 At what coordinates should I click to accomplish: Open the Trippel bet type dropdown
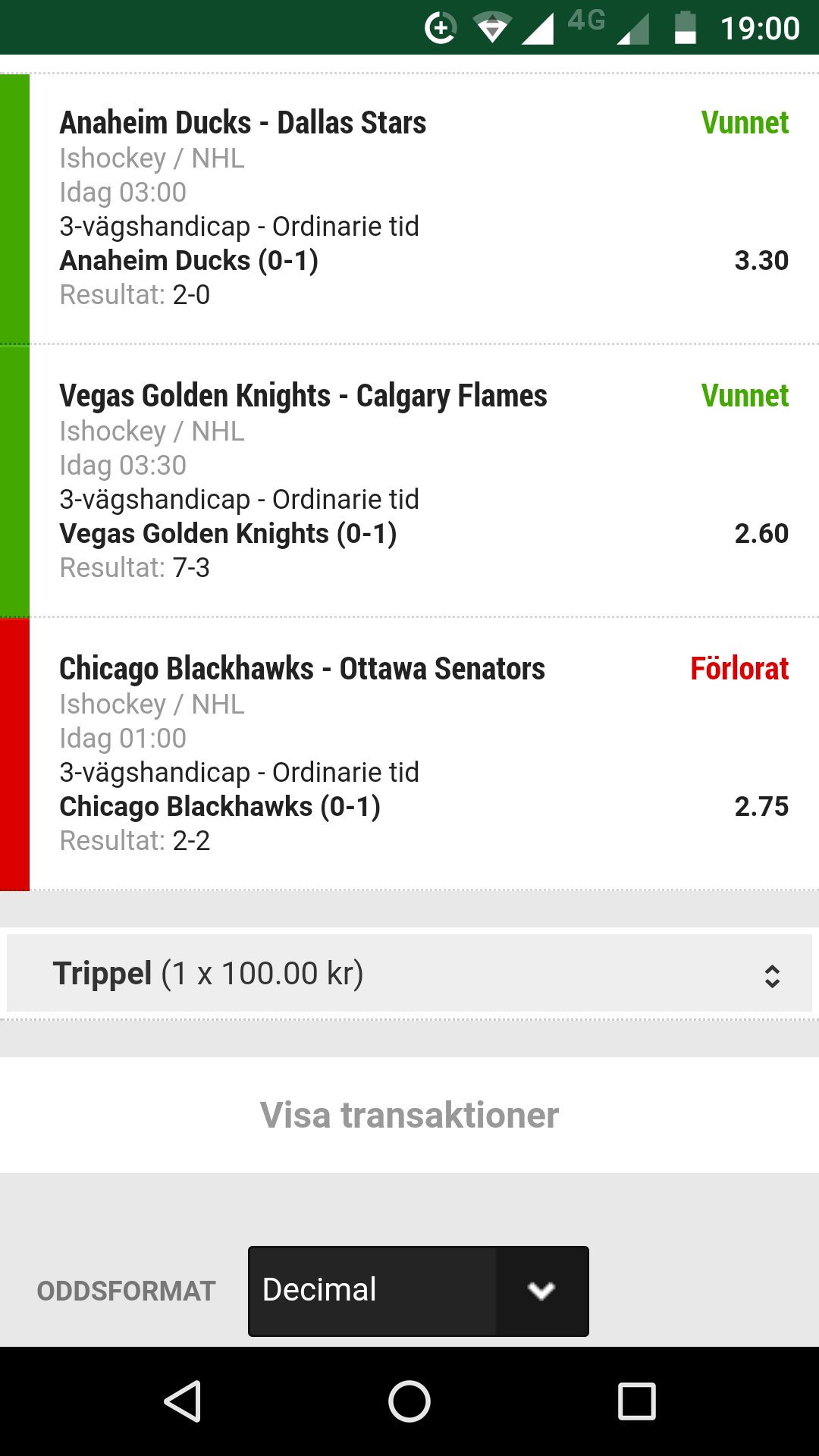[409, 974]
